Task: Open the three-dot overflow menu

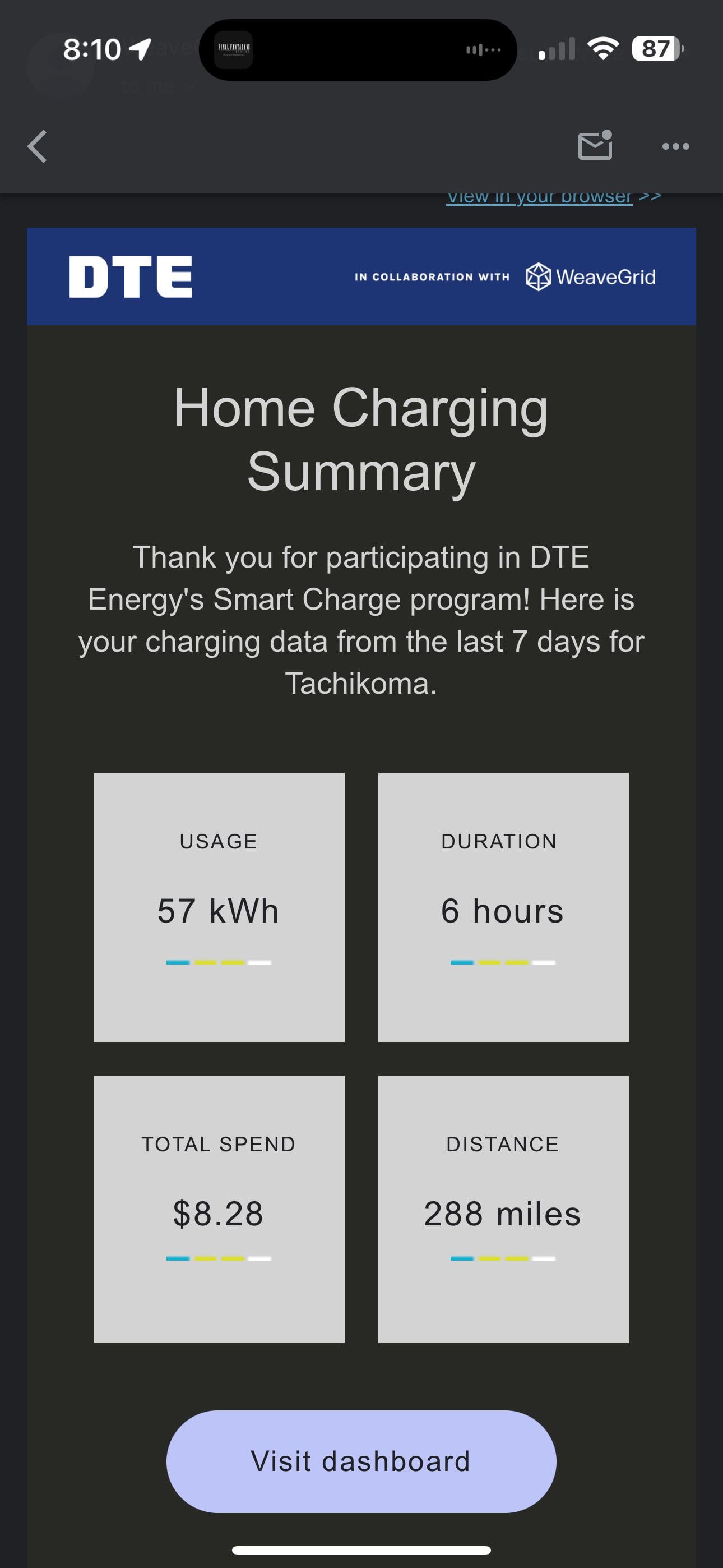Action: point(675,146)
